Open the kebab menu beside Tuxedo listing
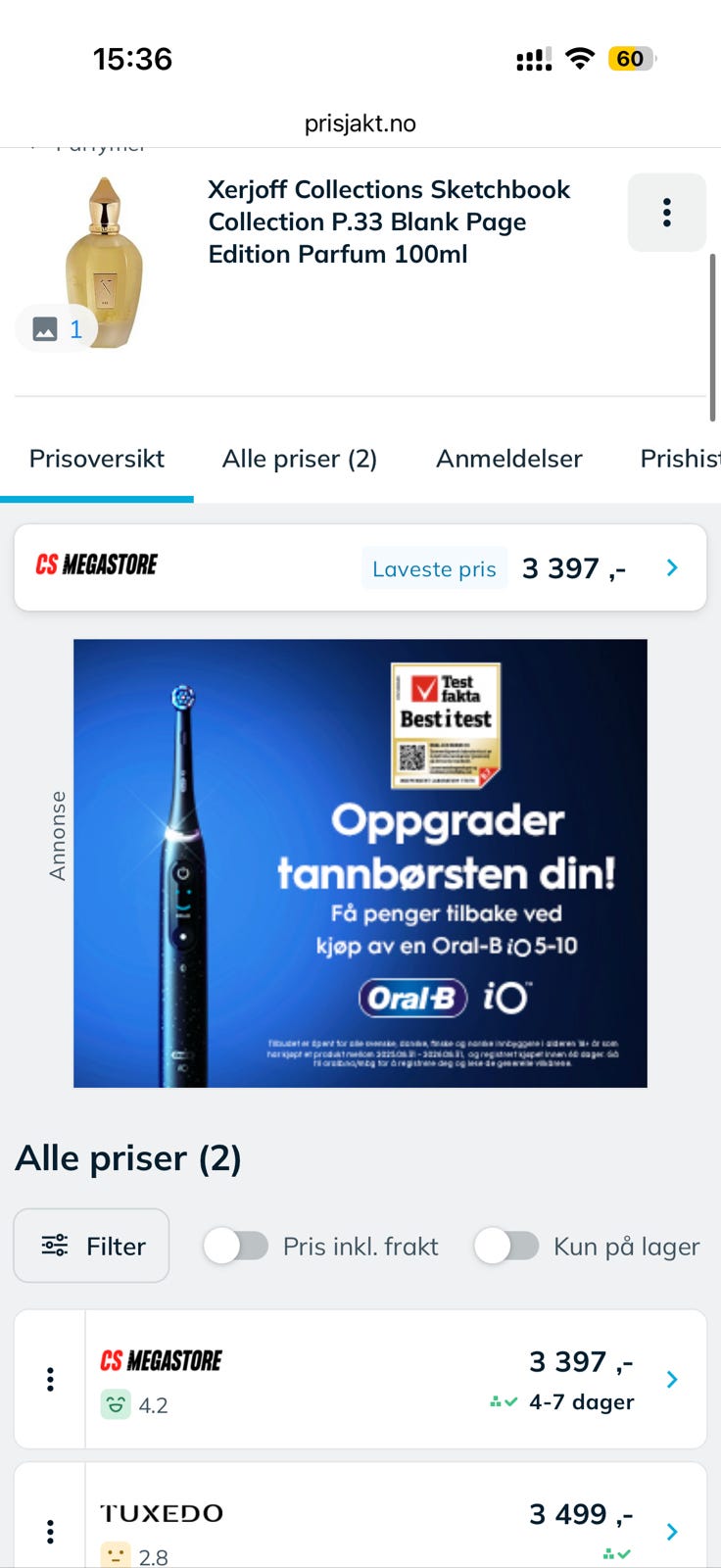This screenshot has height=1568, width=721. tap(49, 1531)
